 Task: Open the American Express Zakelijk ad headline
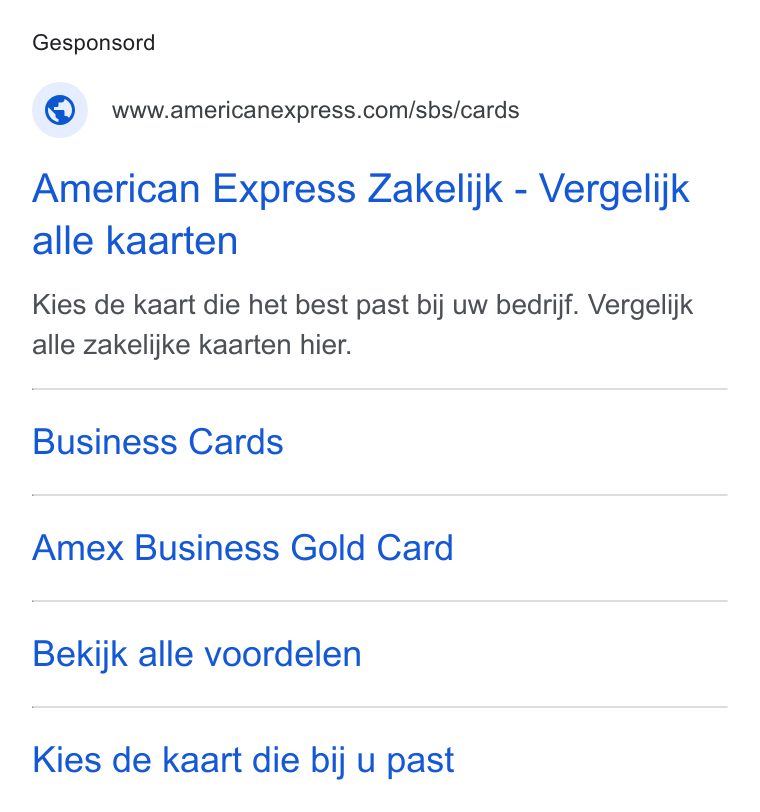360,214
